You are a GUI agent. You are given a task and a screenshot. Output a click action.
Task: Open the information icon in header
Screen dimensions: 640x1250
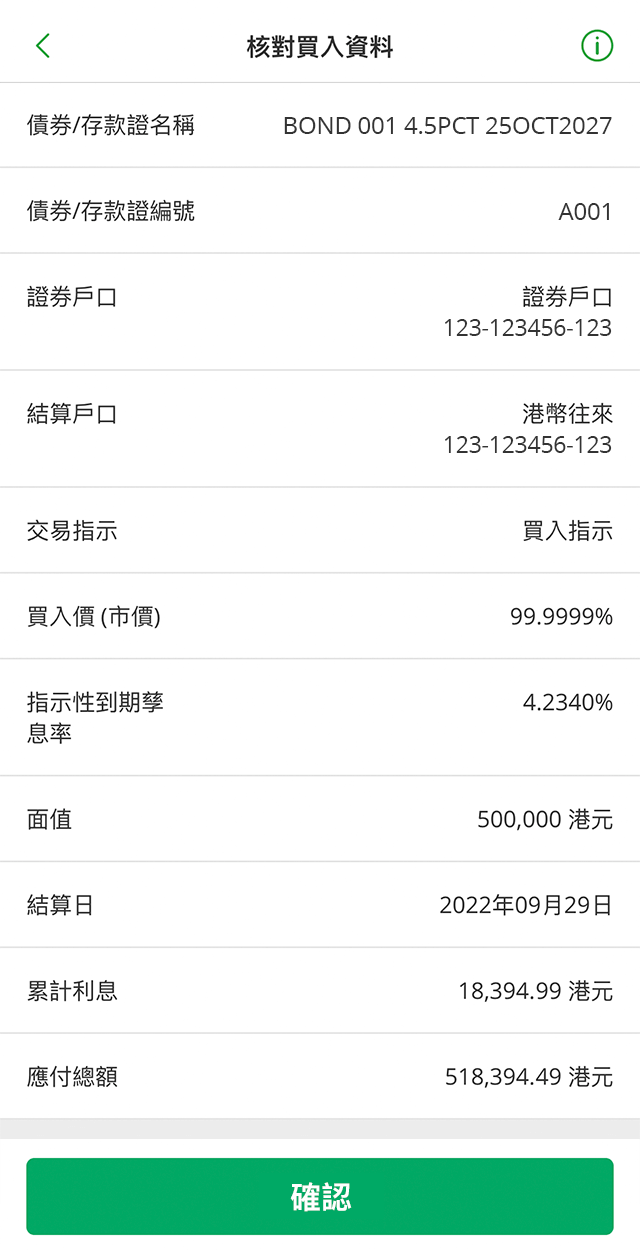tap(597, 45)
